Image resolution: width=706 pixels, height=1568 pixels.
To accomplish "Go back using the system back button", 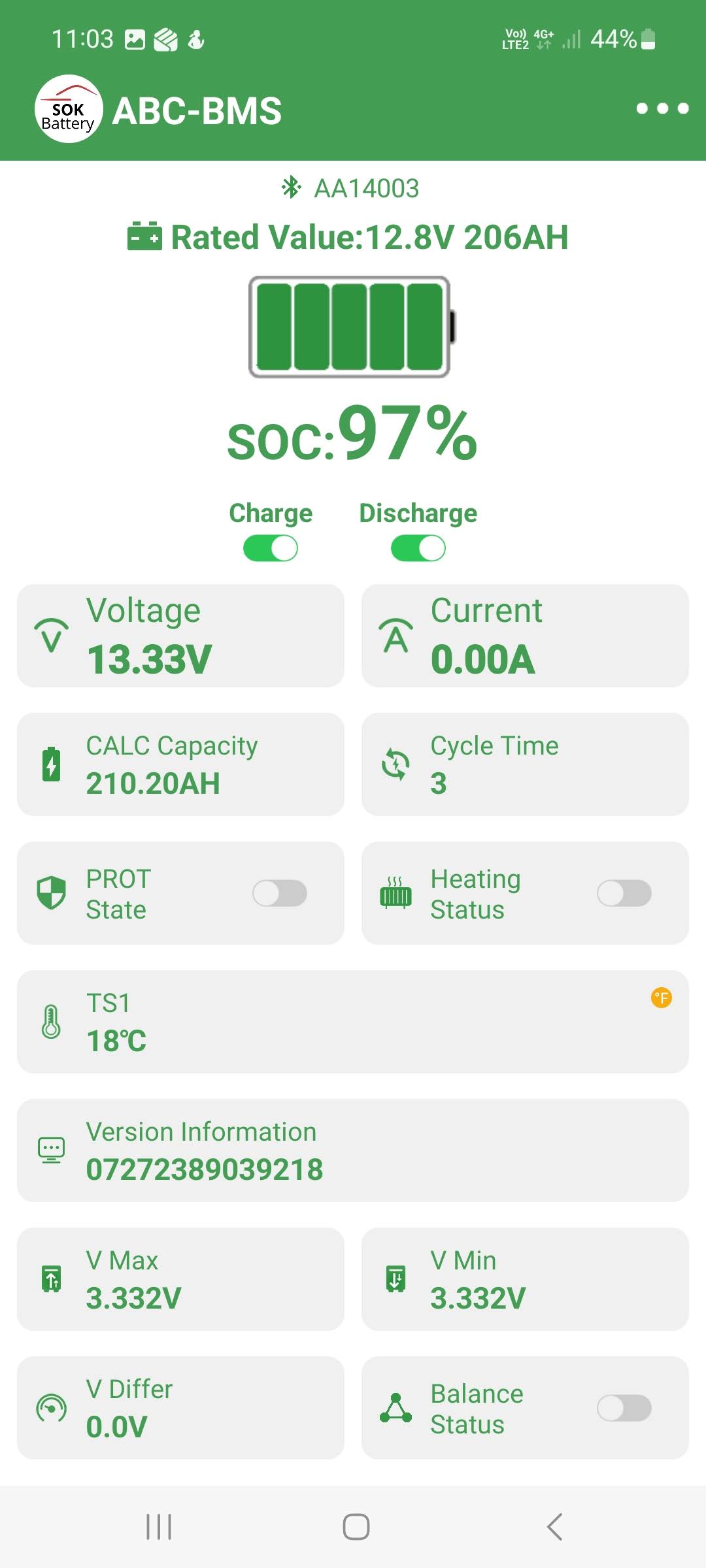I will coord(554,1527).
